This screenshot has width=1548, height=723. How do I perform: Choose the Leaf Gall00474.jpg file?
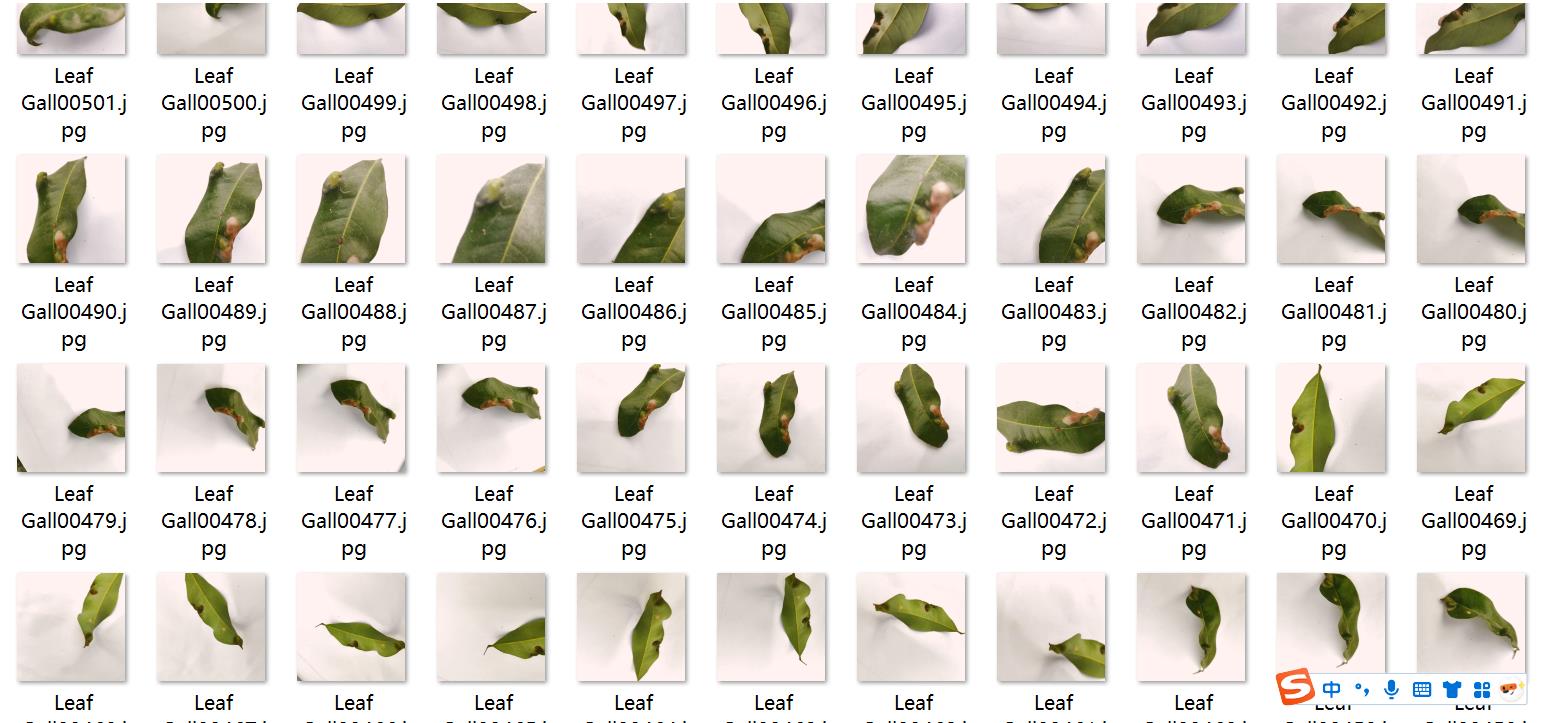pyautogui.click(x=772, y=418)
